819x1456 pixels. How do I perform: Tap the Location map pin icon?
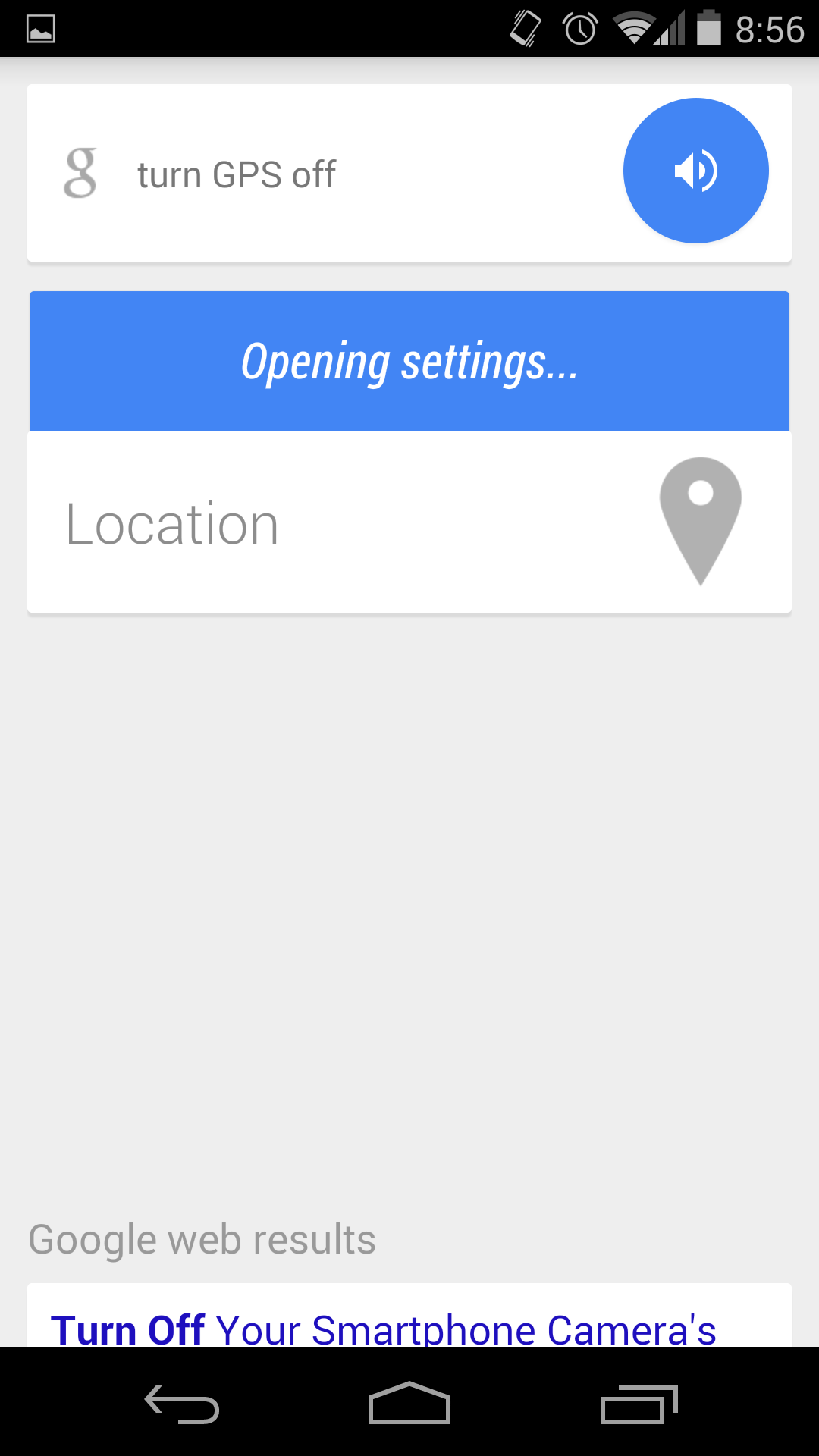pyautogui.click(x=700, y=519)
